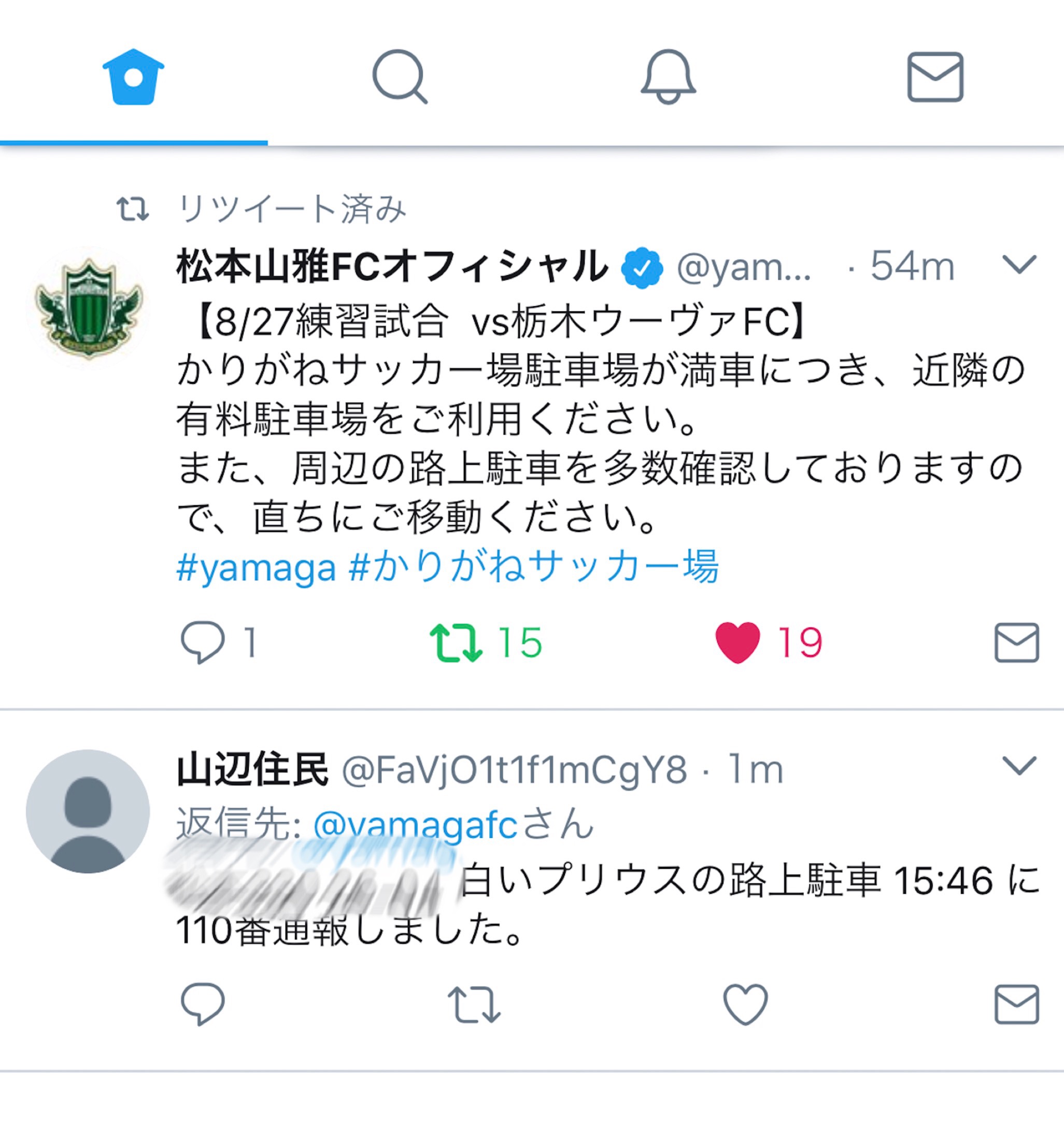The image size is (1064, 1144).
Task: Unlike the 松本山雅FC tweet
Action: [737, 642]
